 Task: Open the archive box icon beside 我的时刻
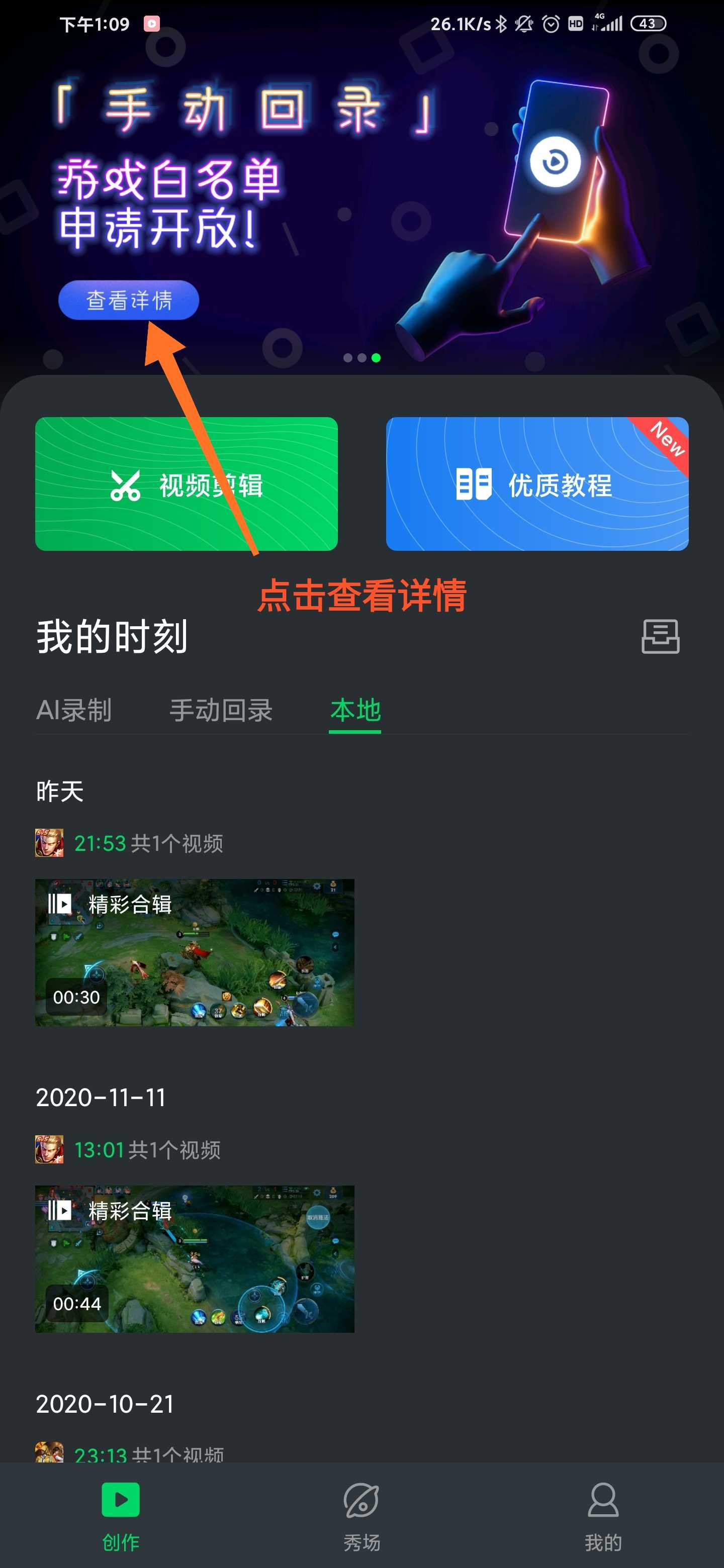coord(661,637)
